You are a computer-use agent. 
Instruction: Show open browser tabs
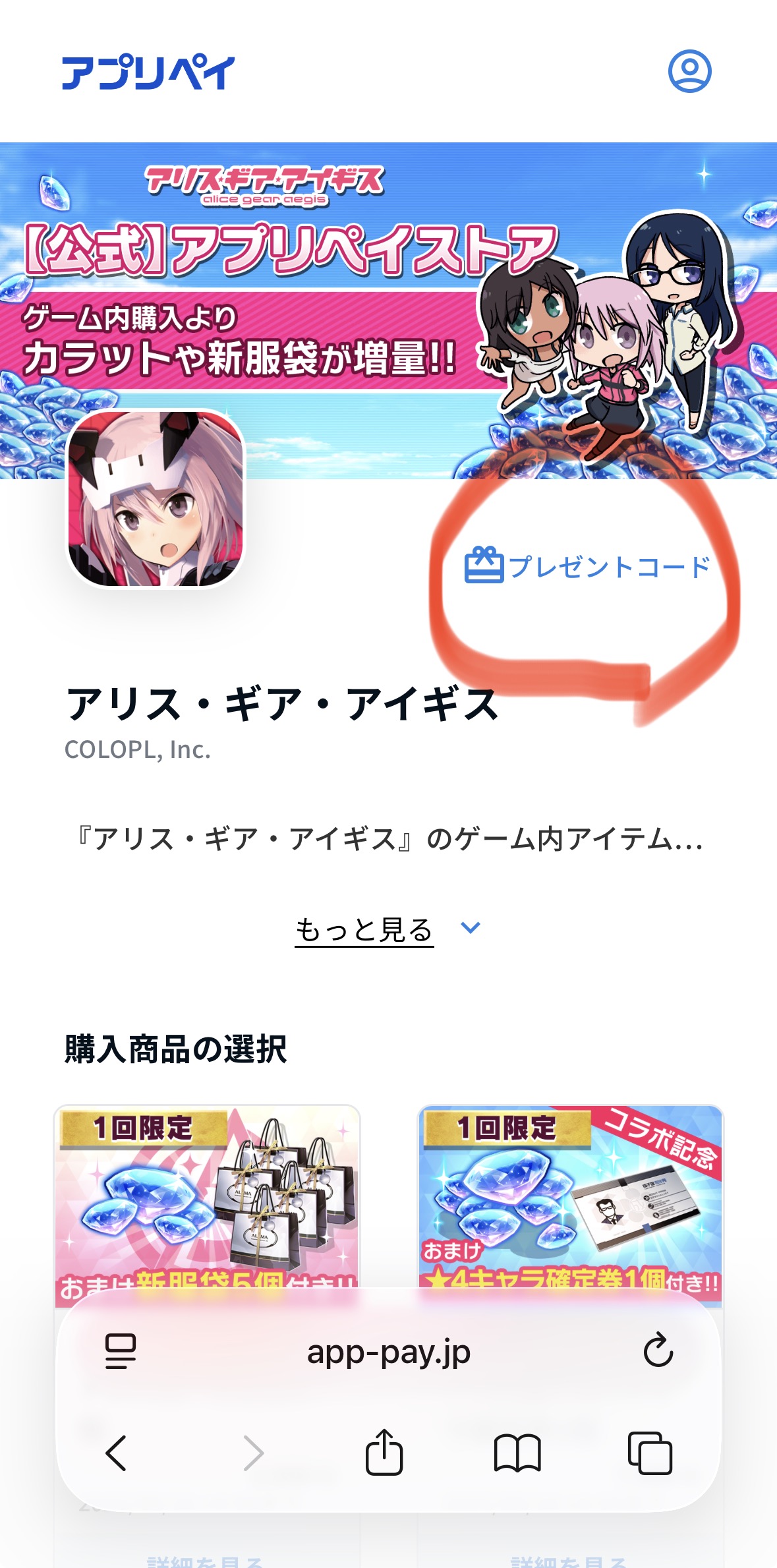pos(650,1453)
